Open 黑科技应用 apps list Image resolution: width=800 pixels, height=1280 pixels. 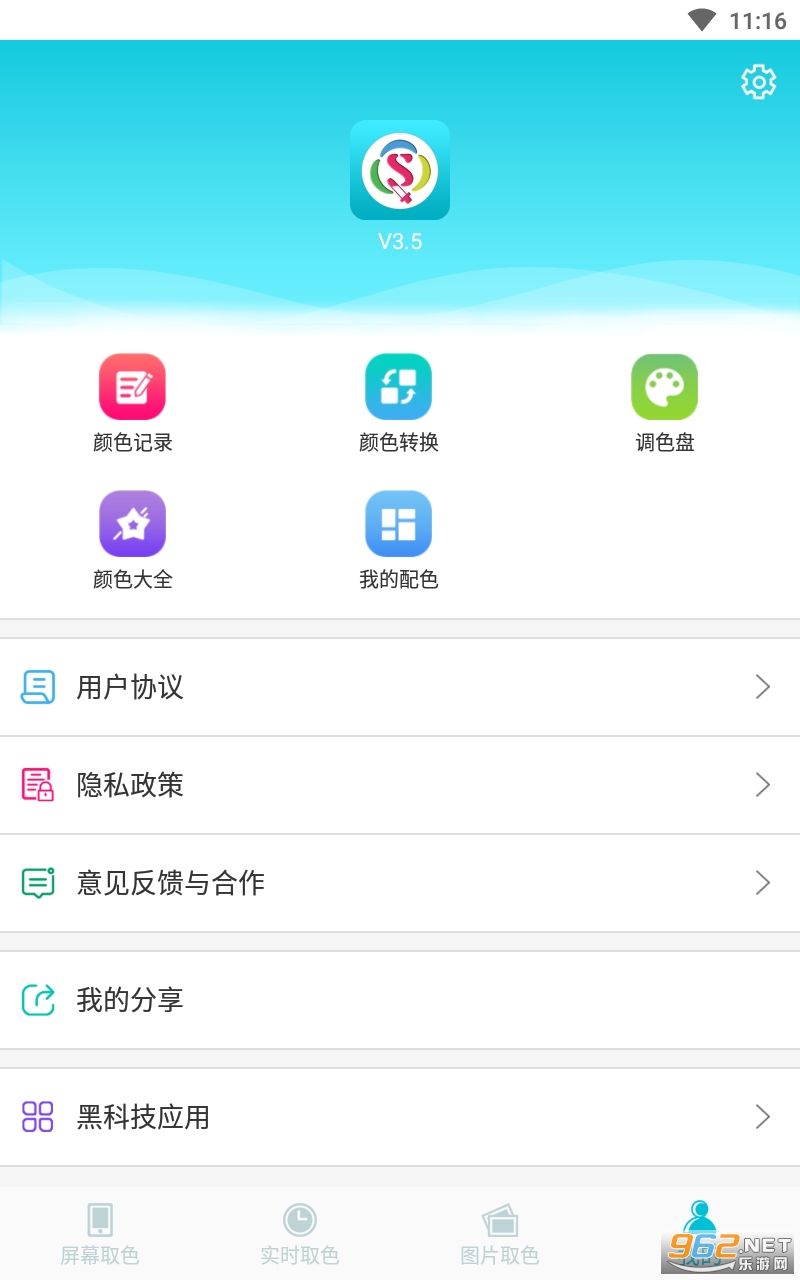(x=400, y=1117)
